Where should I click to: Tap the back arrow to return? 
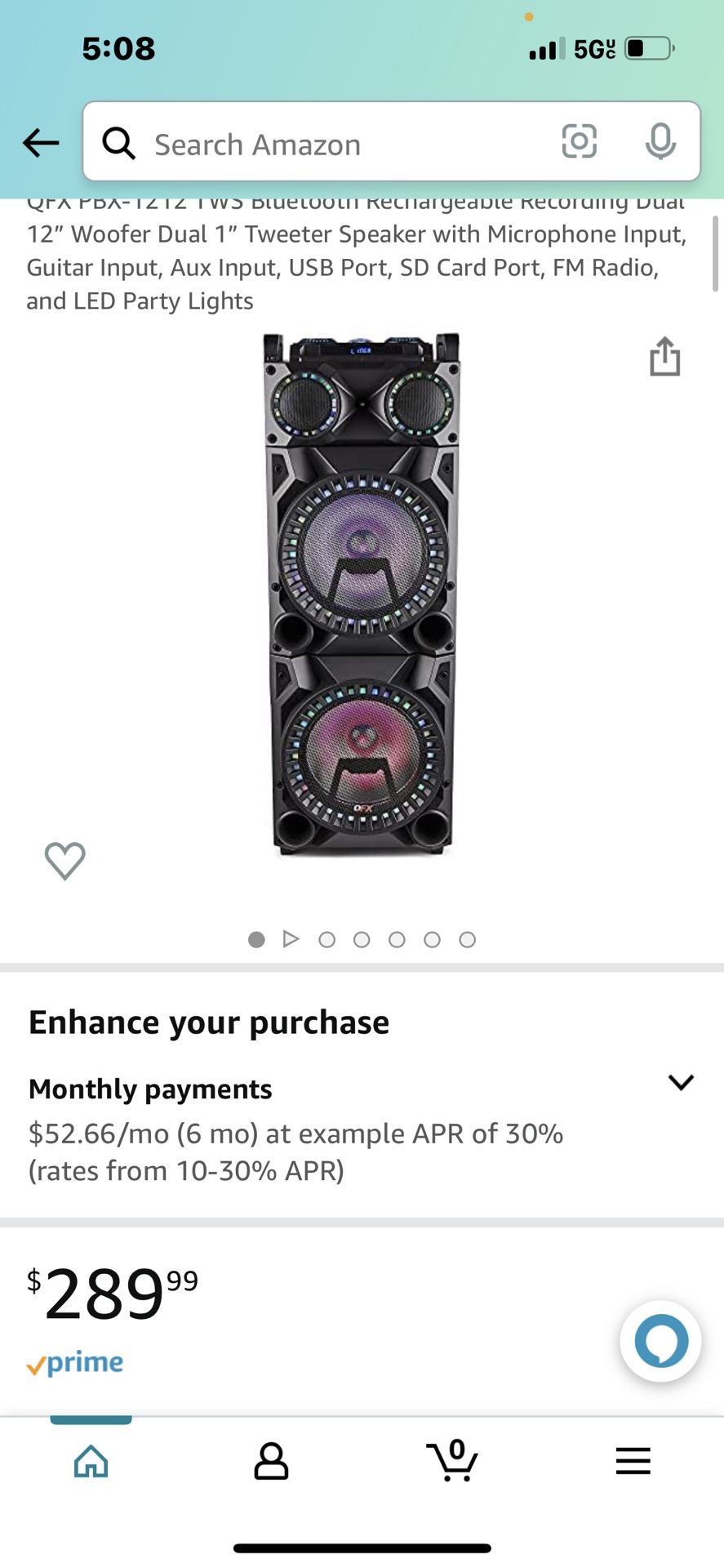[x=41, y=142]
